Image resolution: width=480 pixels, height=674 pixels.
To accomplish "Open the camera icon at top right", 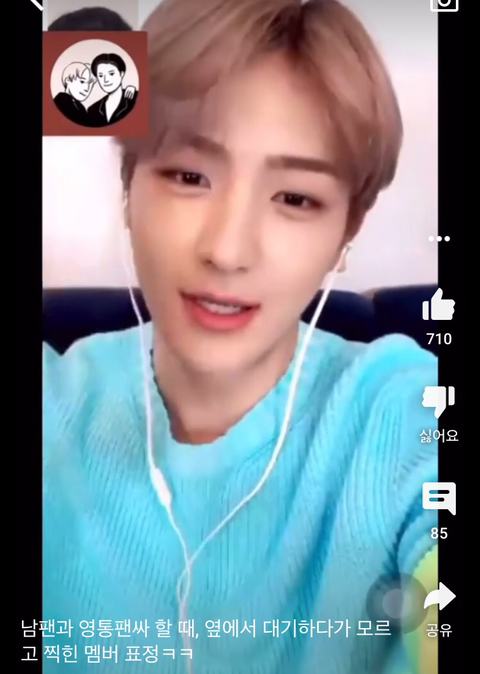I will tap(444, 4).
